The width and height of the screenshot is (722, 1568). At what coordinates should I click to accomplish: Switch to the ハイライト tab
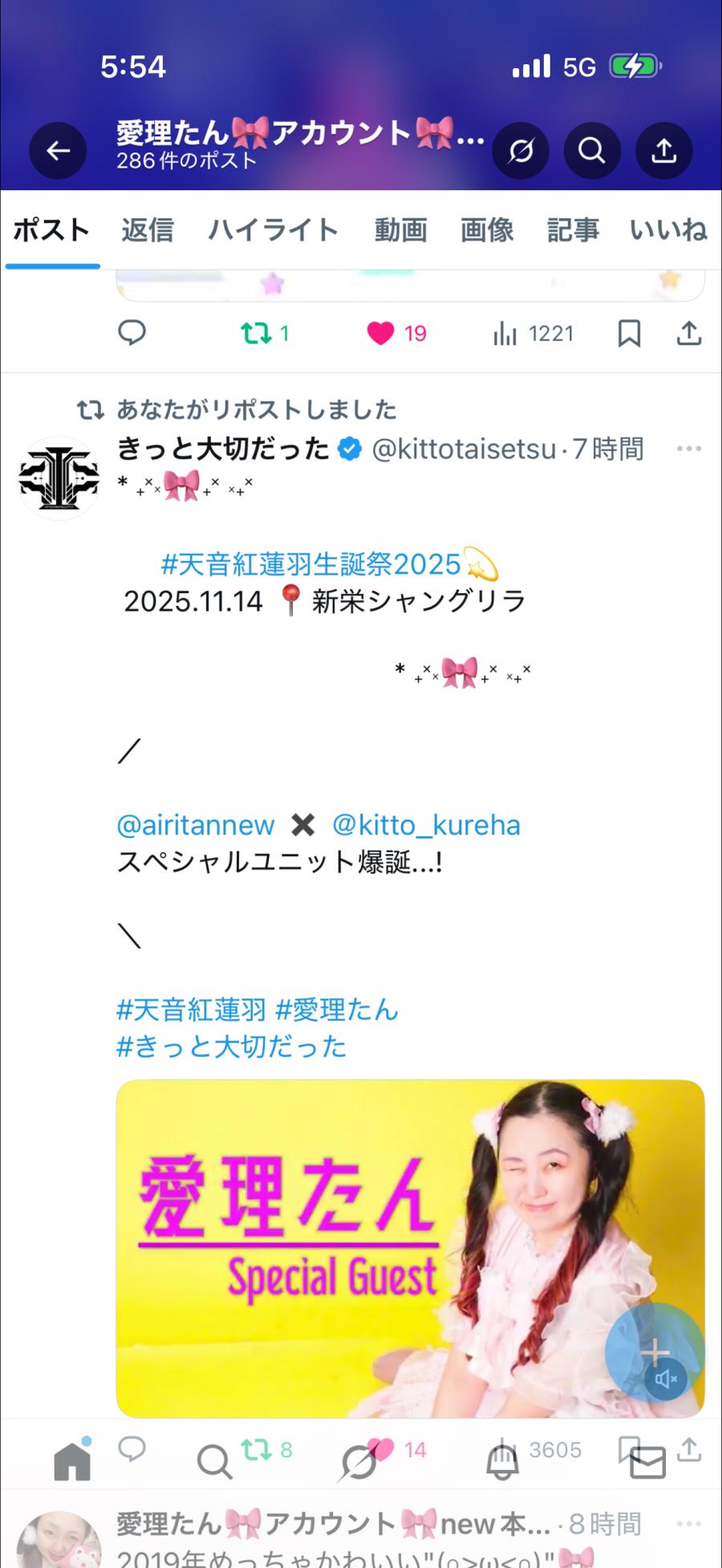point(273,230)
